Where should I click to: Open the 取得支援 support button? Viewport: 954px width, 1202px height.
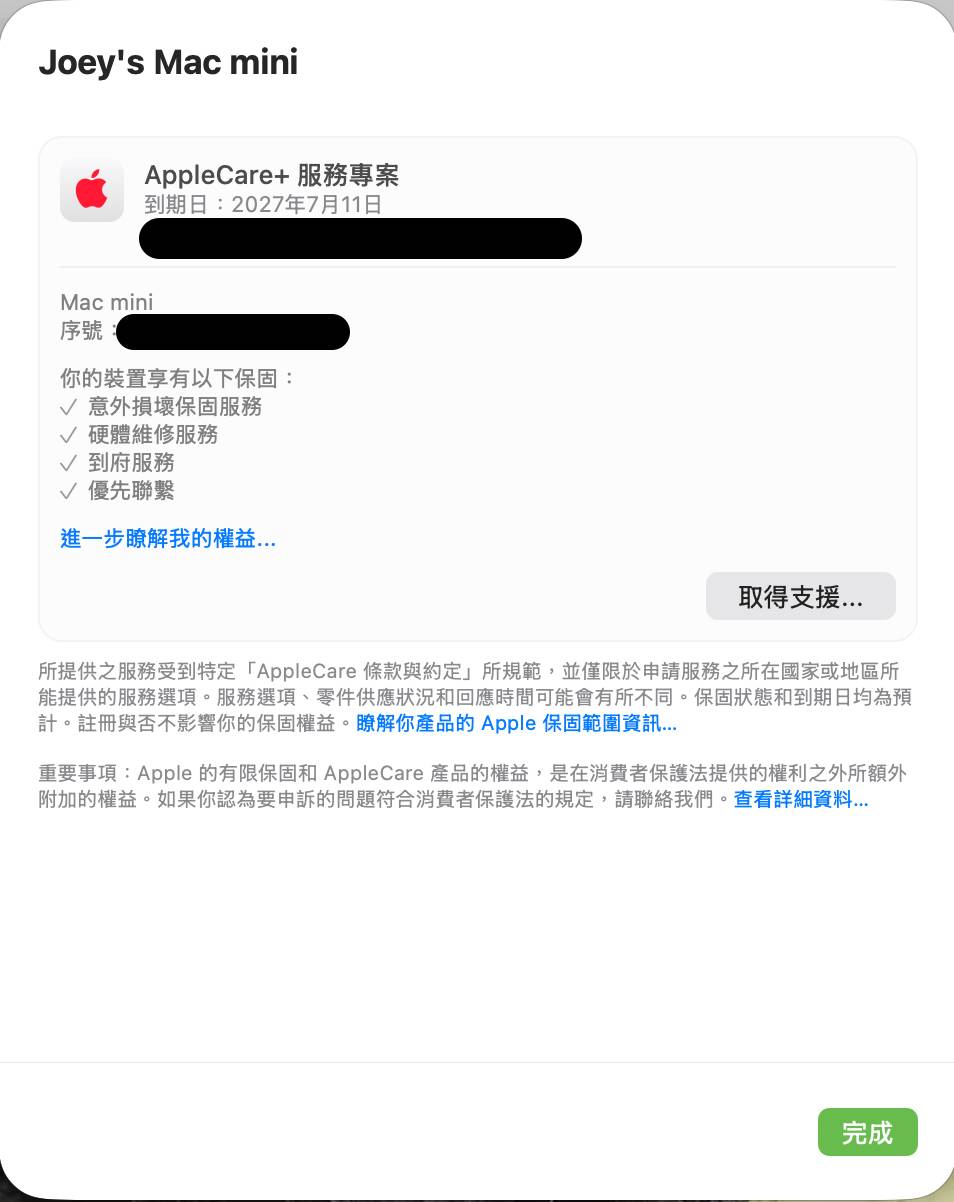tap(800, 597)
